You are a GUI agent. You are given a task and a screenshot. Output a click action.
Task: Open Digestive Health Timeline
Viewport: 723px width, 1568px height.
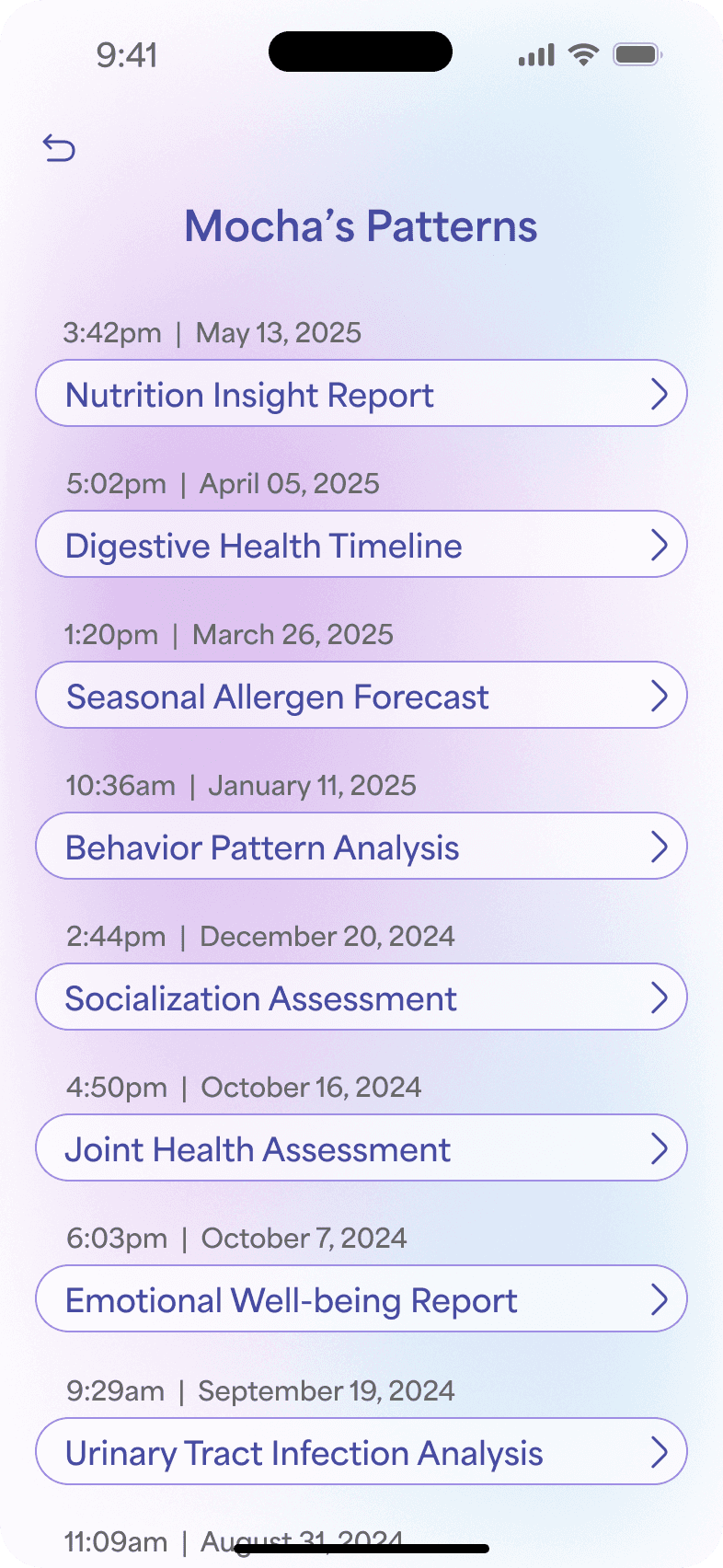pyautogui.click(x=361, y=545)
